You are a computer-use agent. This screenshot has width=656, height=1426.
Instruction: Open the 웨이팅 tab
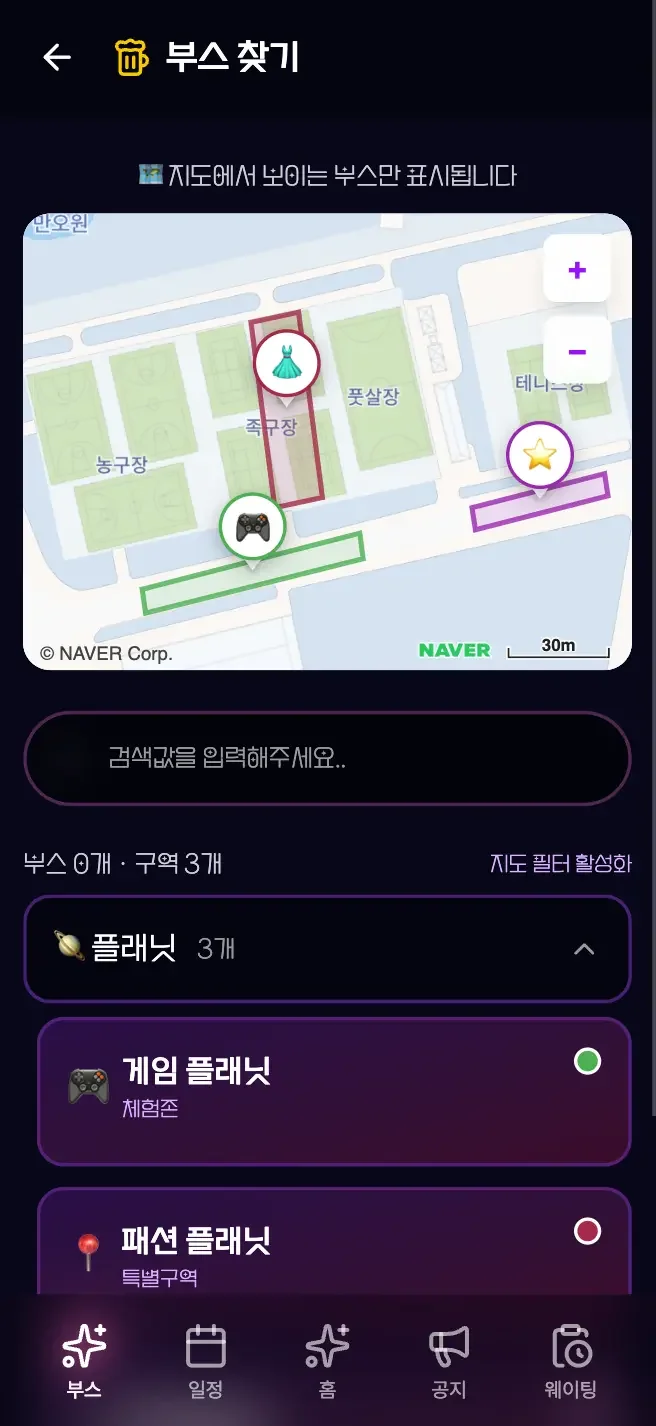click(571, 1361)
